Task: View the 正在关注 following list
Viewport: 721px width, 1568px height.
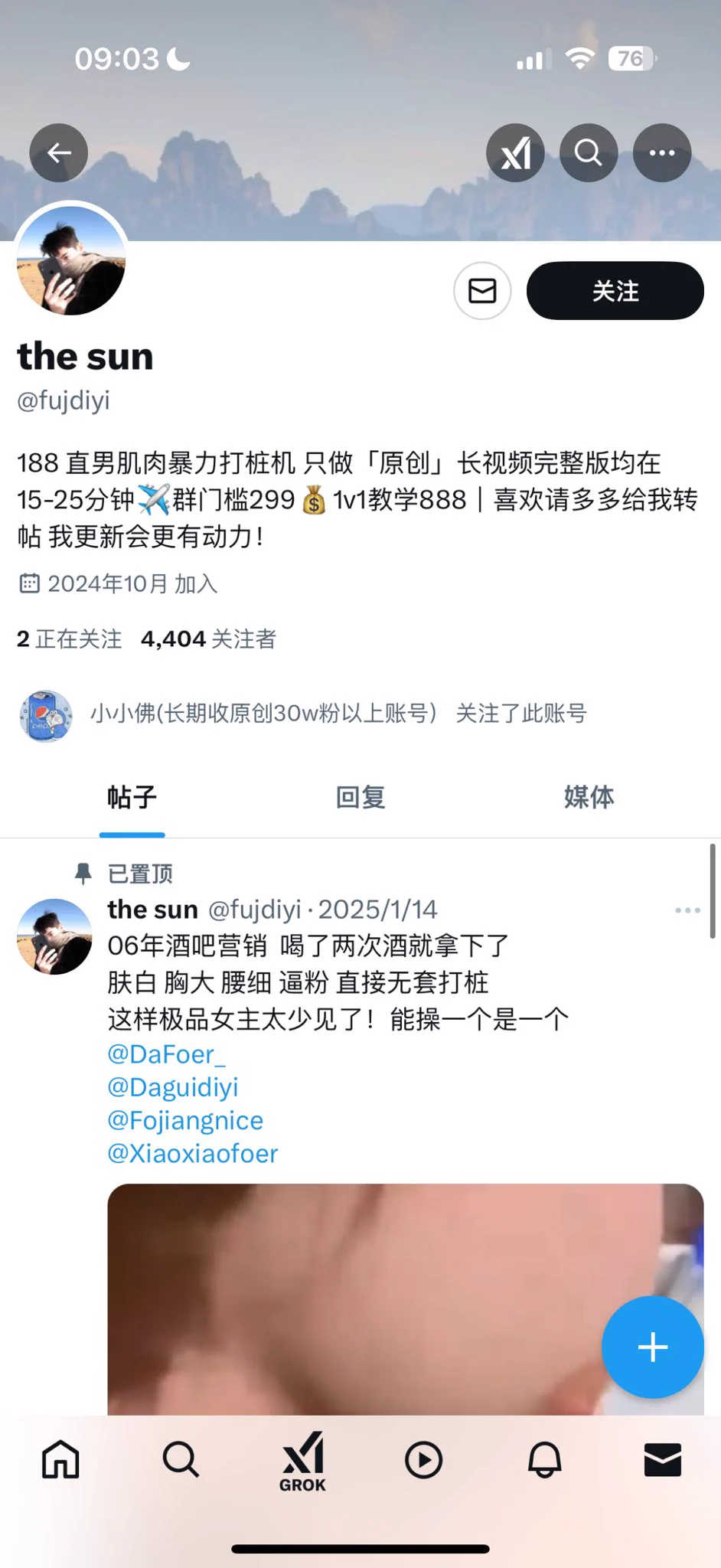Action: pos(70,639)
